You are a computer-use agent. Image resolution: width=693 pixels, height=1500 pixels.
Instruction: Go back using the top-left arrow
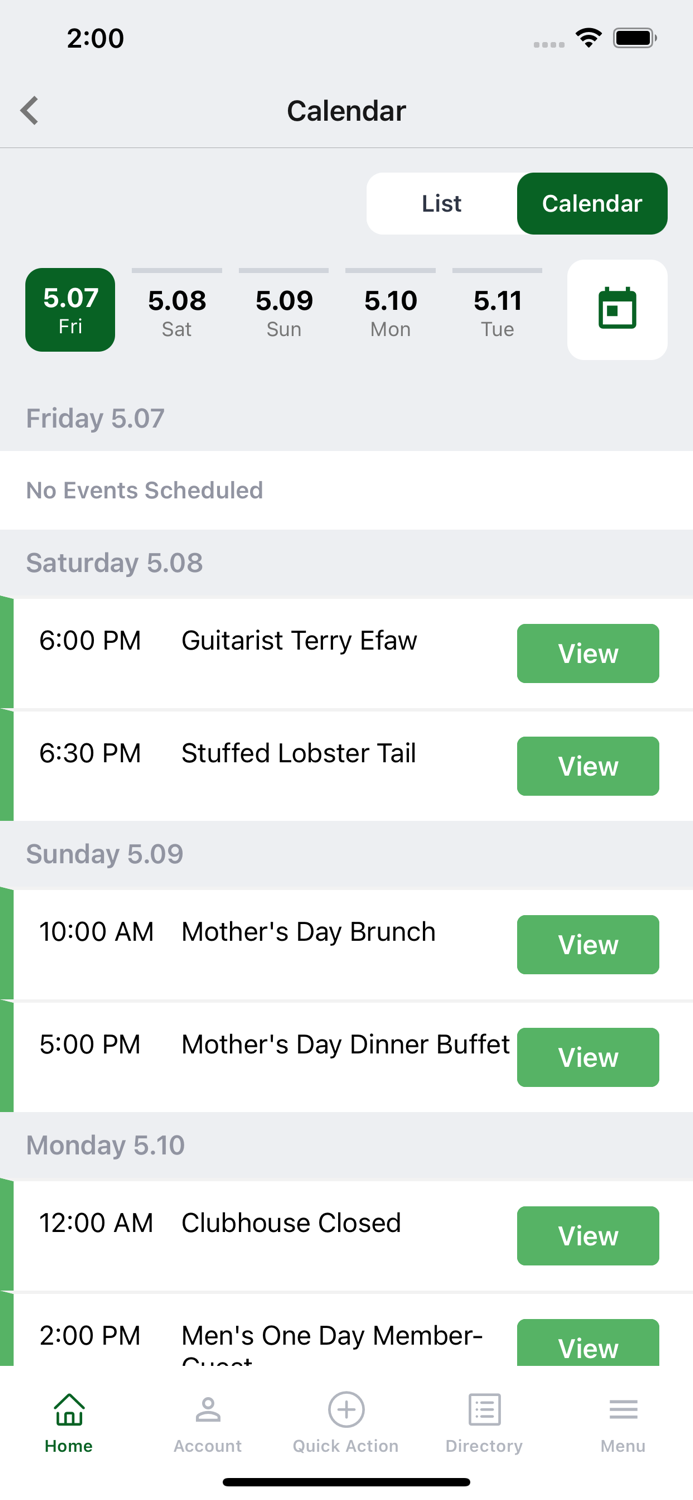point(30,110)
